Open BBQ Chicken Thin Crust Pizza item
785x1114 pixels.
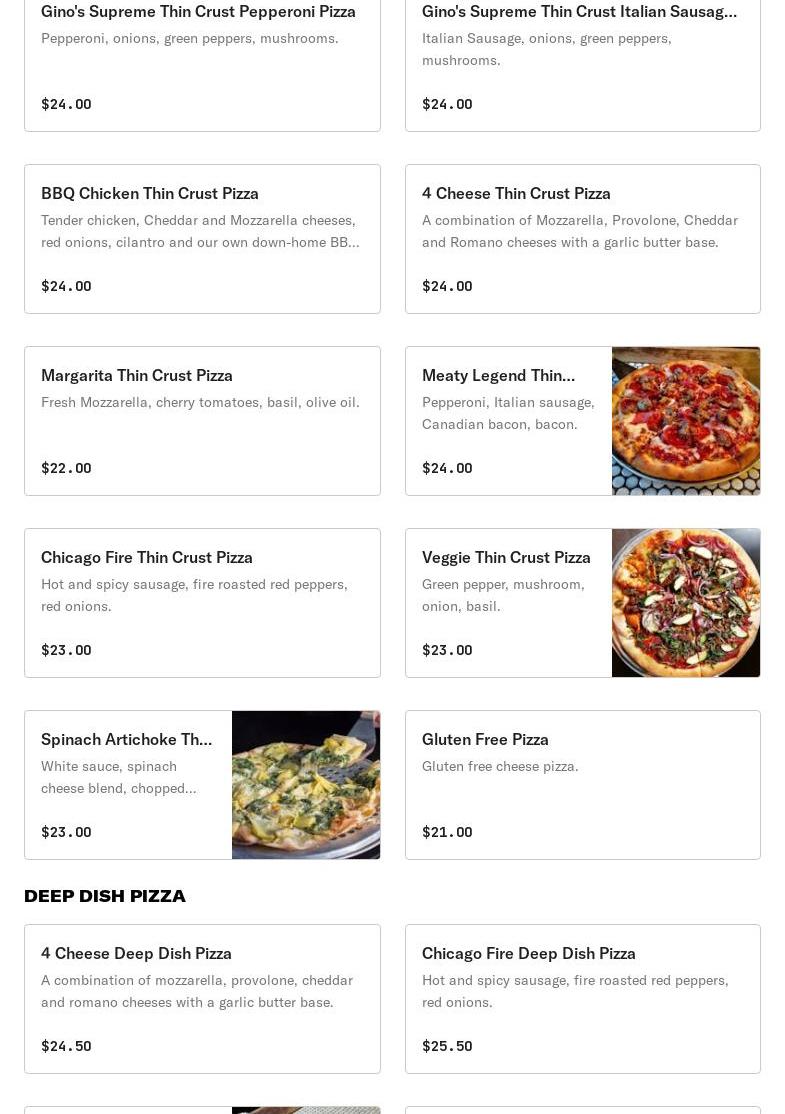(202, 239)
